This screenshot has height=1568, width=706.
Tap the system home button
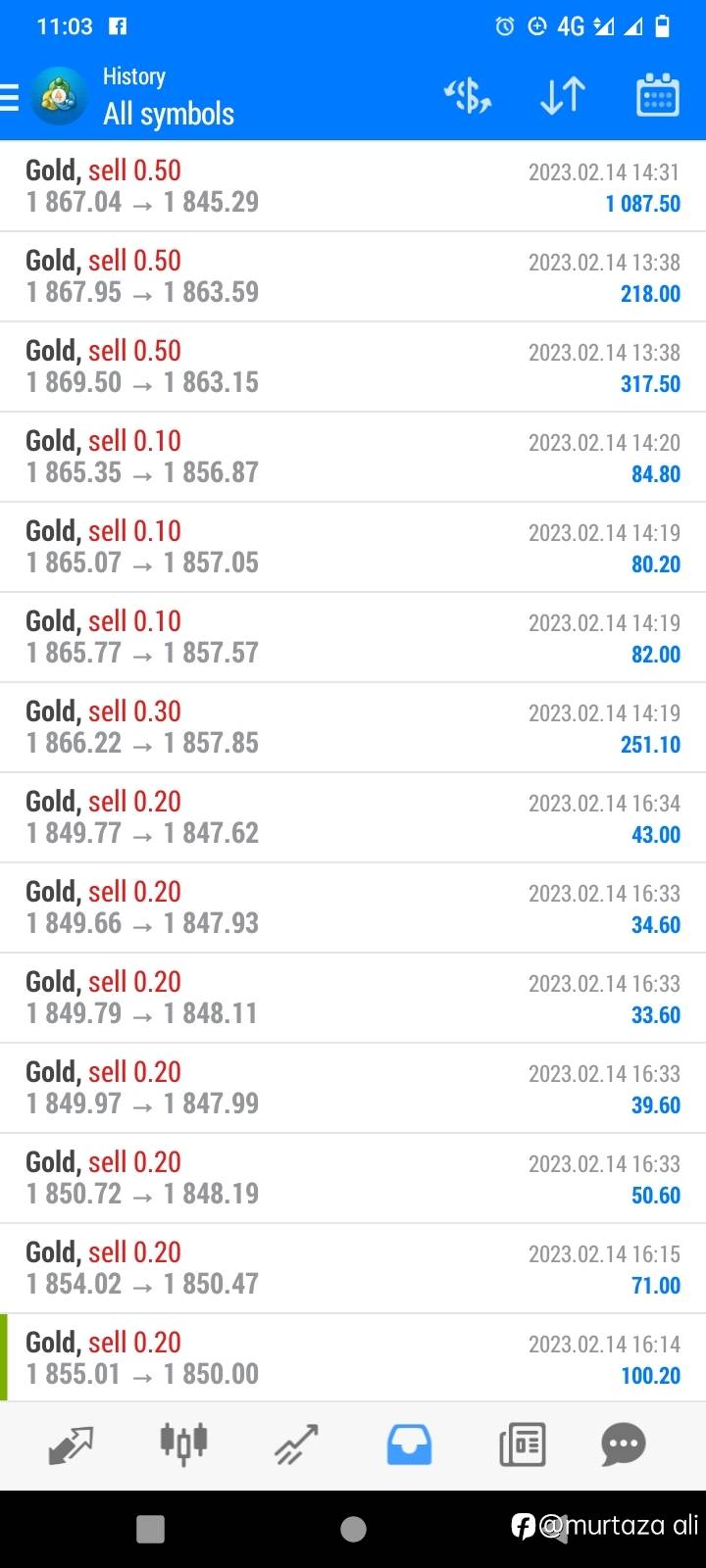pos(353,1529)
